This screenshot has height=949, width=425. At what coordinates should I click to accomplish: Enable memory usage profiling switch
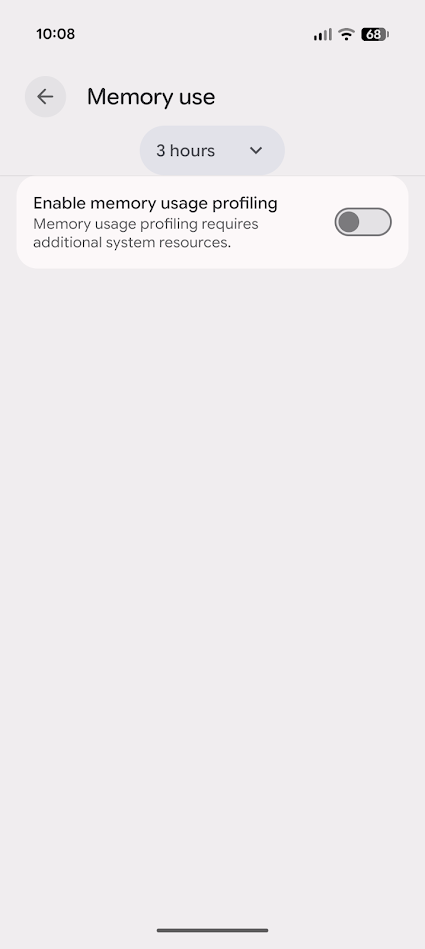coord(363,222)
